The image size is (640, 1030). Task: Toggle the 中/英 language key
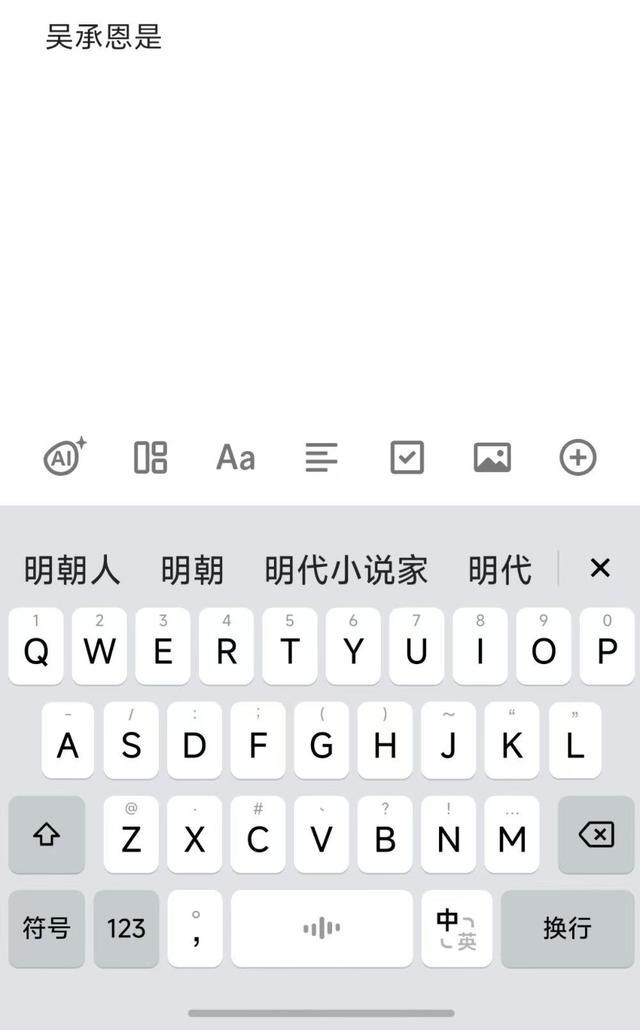point(457,928)
